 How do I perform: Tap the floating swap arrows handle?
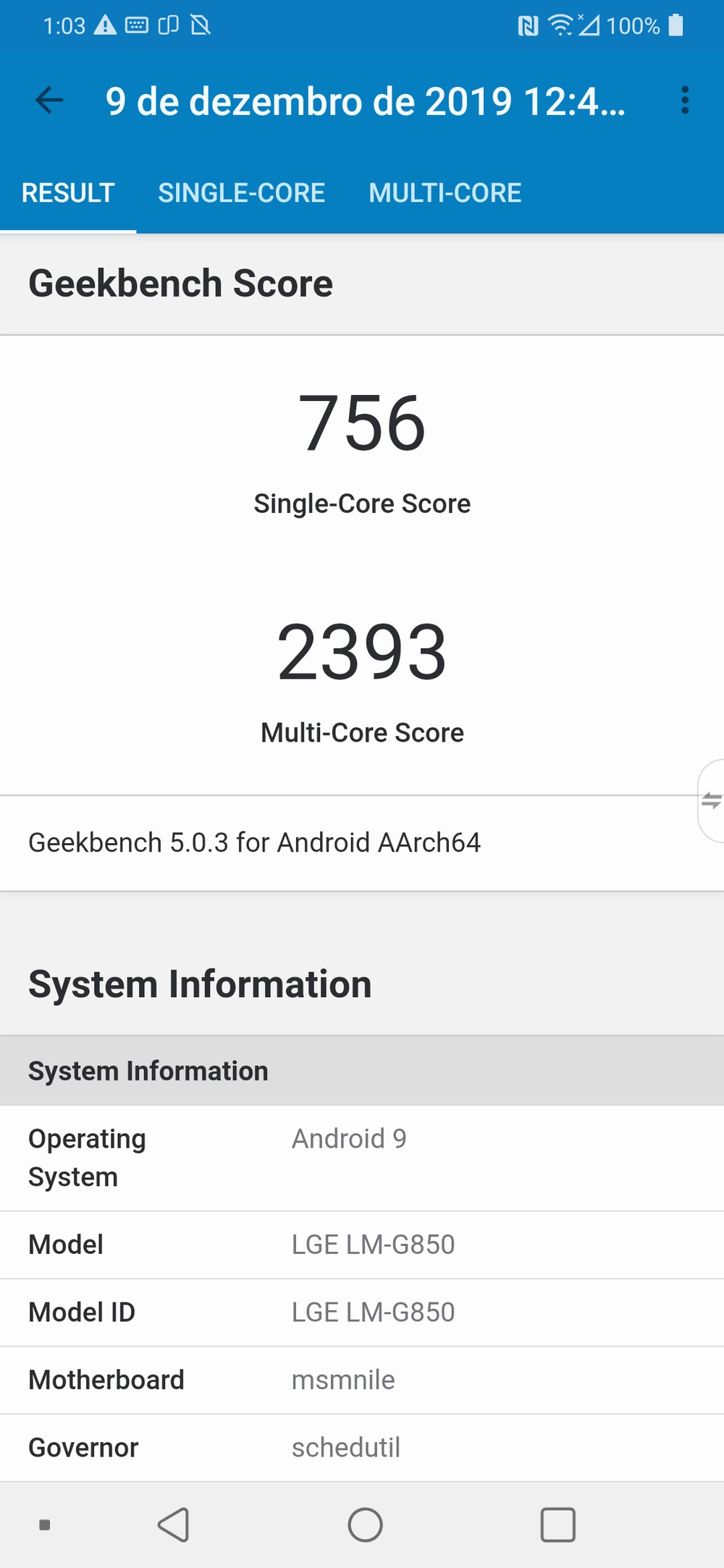[712, 801]
